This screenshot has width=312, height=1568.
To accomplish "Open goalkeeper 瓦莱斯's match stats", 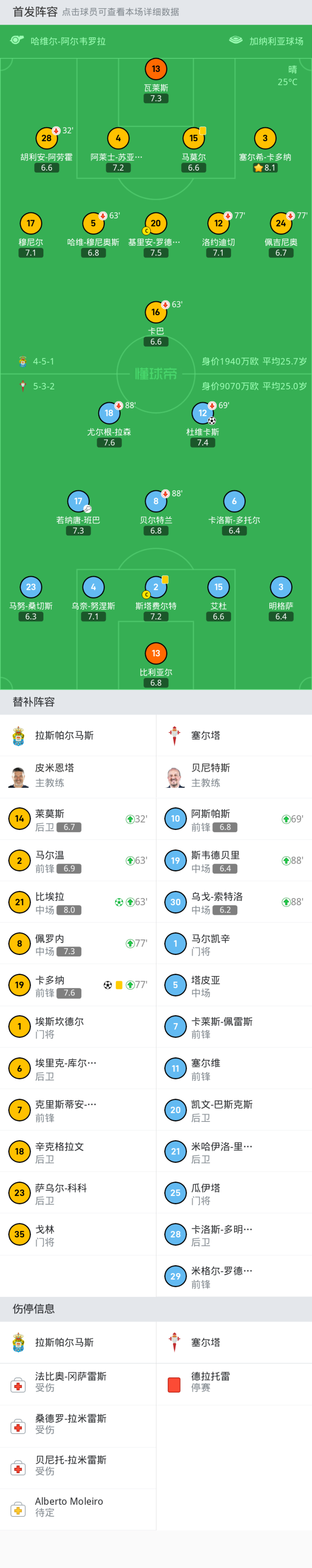I will pyautogui.click(x=156, y=69).
